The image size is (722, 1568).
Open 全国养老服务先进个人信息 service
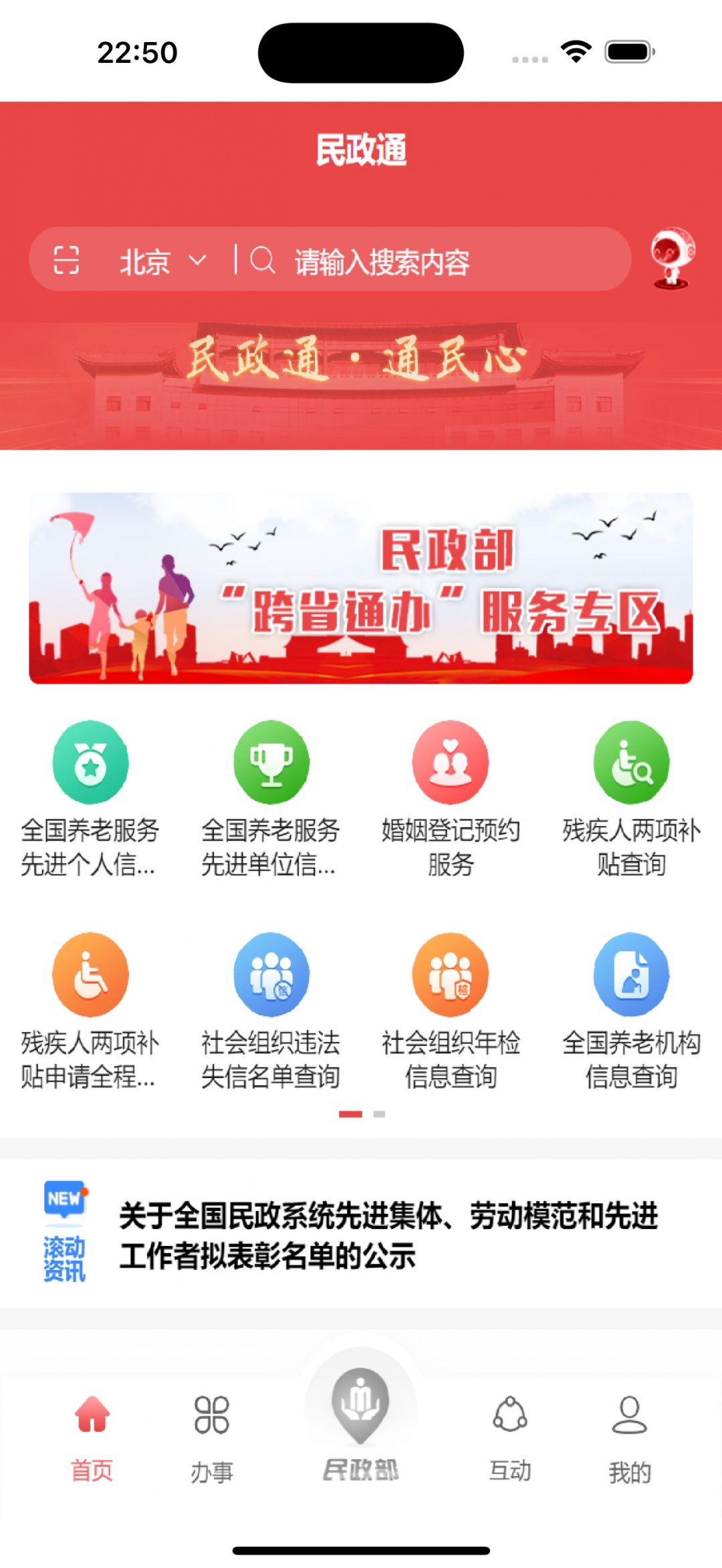90,799
